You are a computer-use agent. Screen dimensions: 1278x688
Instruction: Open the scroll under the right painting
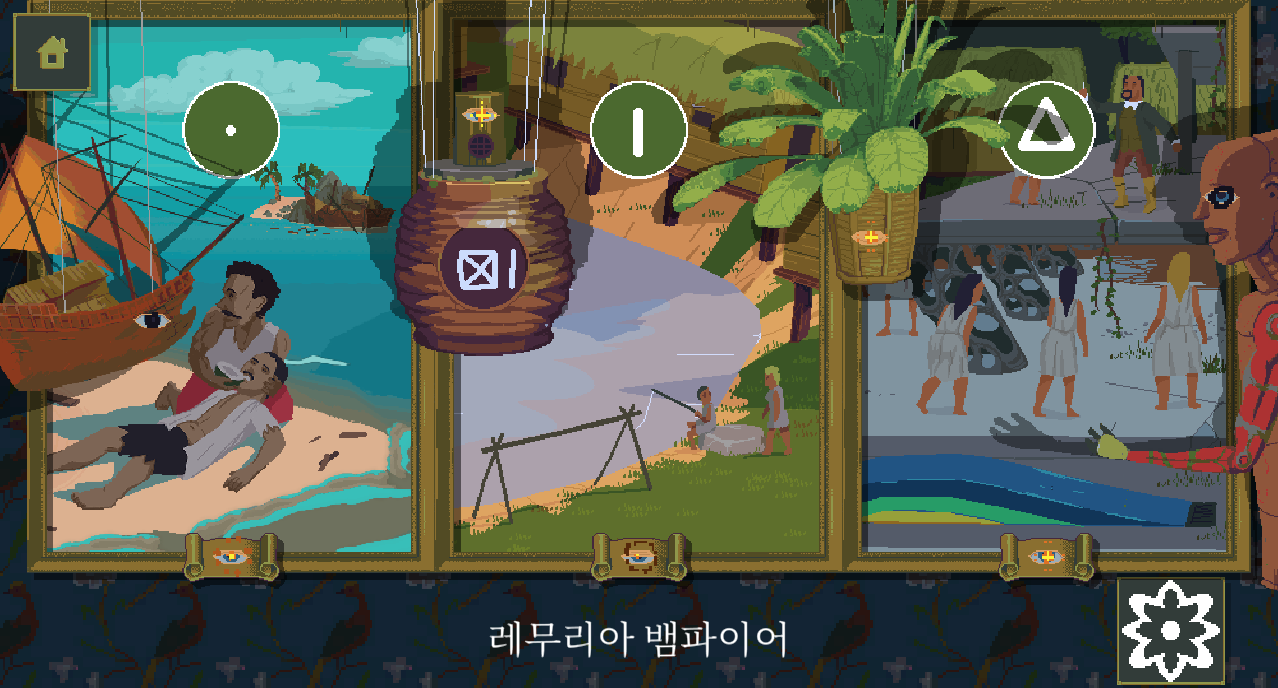tap(1046, 555)
